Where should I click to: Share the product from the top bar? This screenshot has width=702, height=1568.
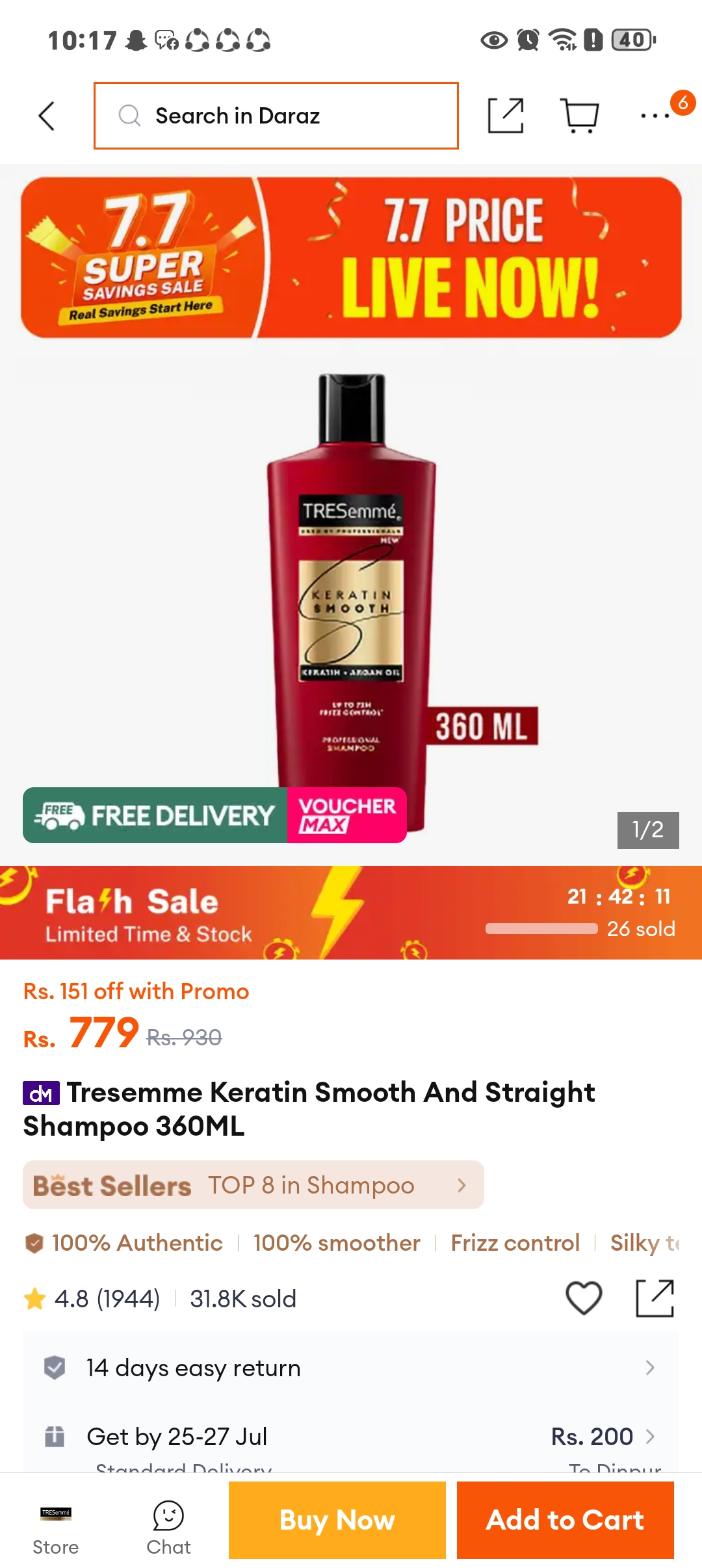[x=506, y=116]
